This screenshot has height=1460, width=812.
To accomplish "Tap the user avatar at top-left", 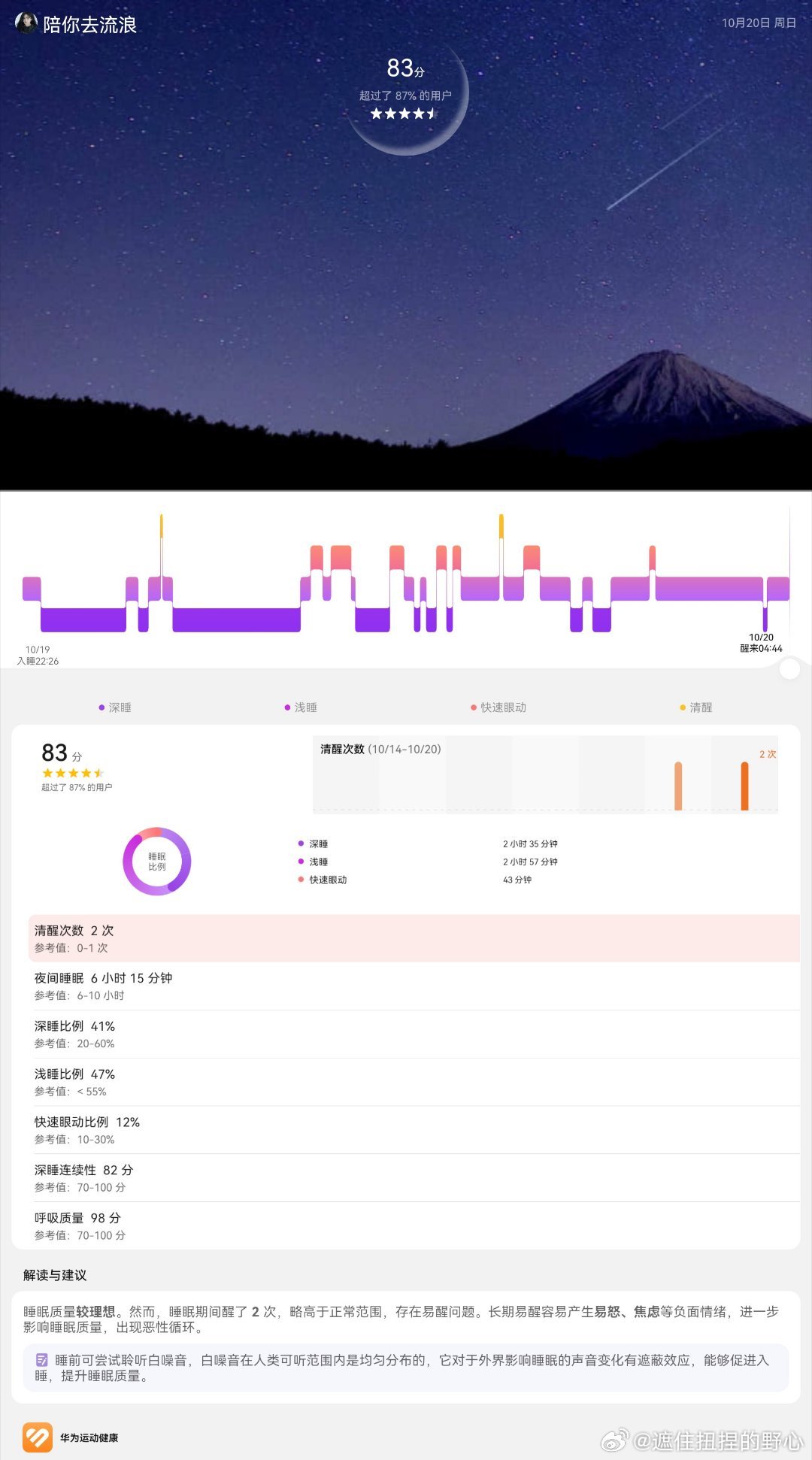I will click(x=27, y=23).
